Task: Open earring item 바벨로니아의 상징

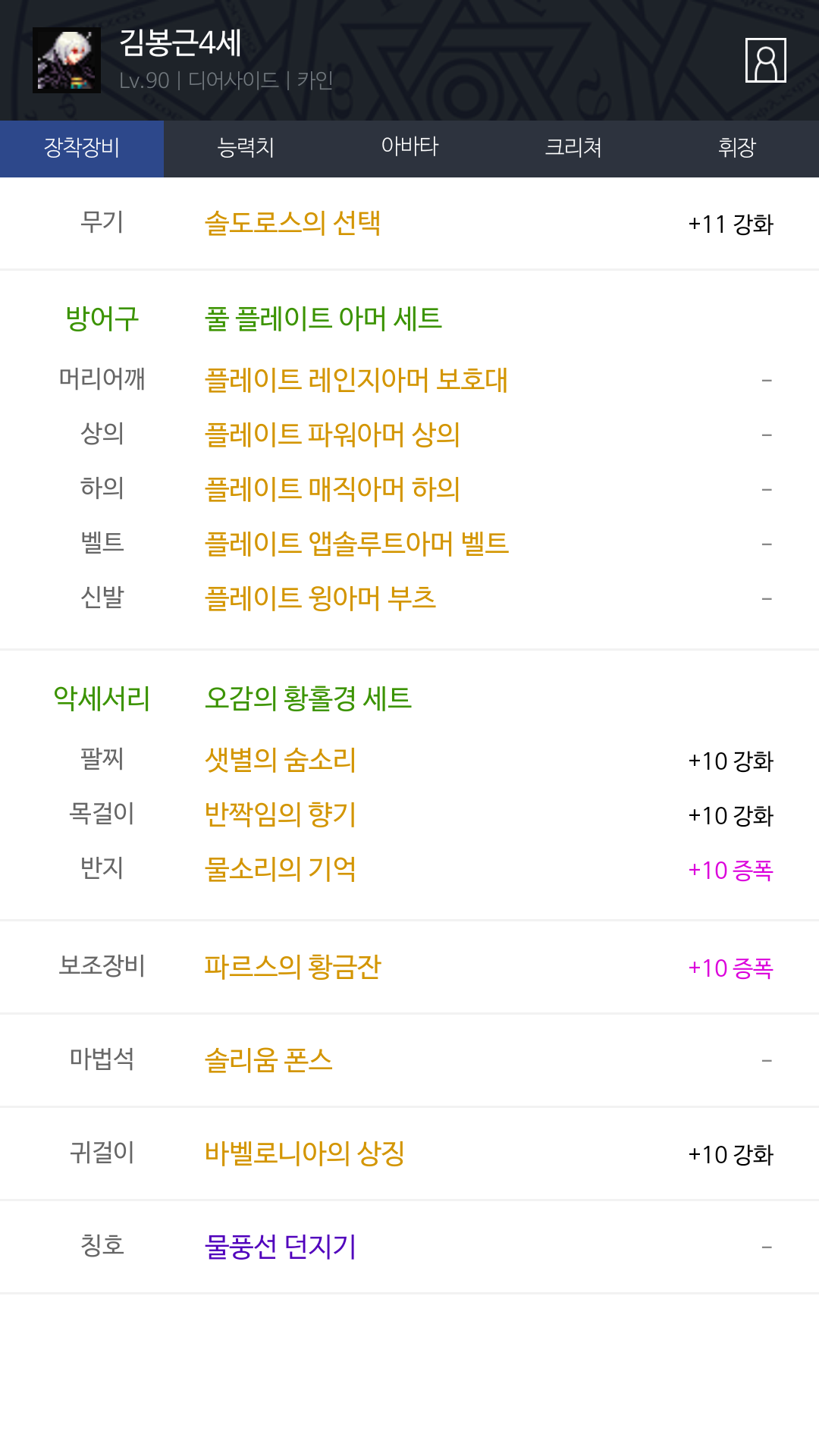Action: 305,1153
